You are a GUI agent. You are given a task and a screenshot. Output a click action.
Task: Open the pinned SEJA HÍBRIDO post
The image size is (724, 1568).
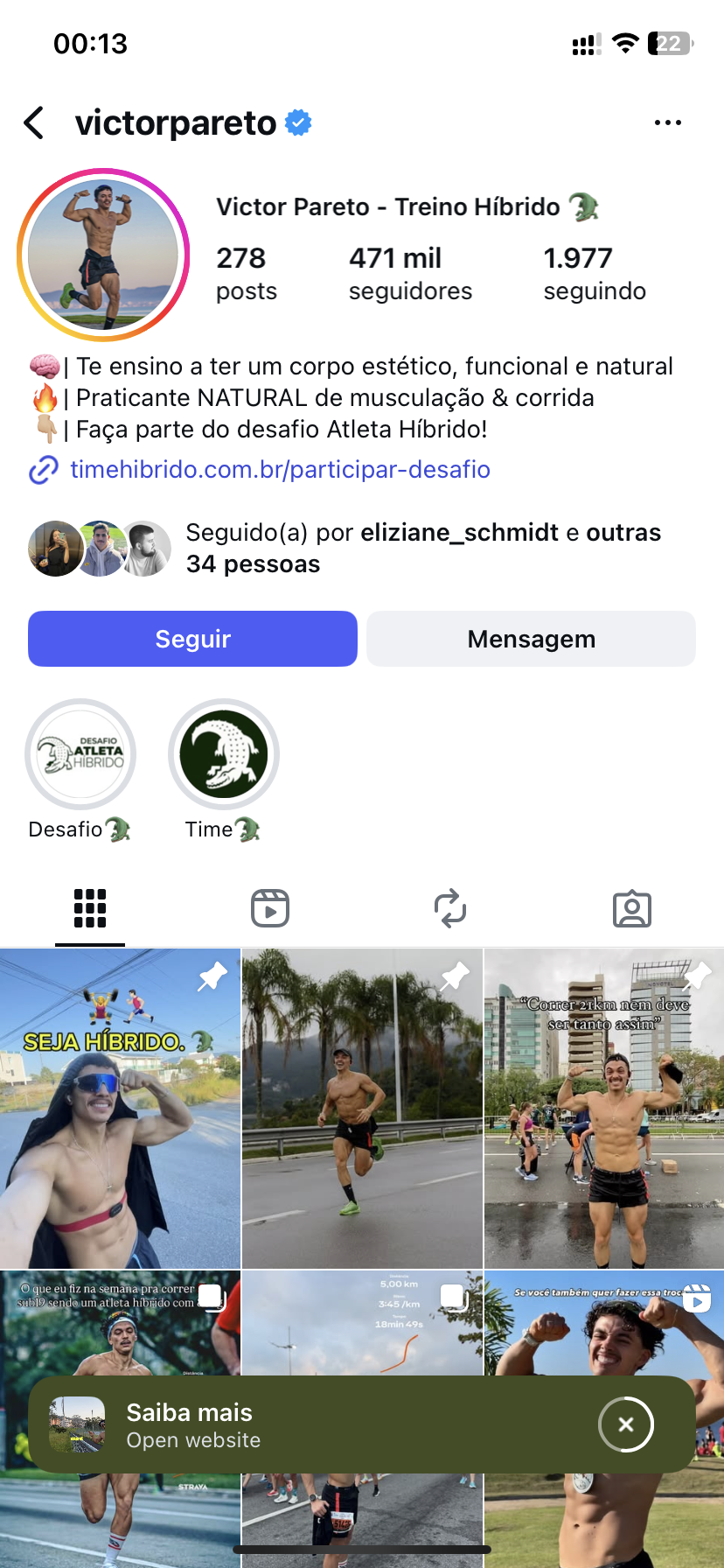(120, 1109)
